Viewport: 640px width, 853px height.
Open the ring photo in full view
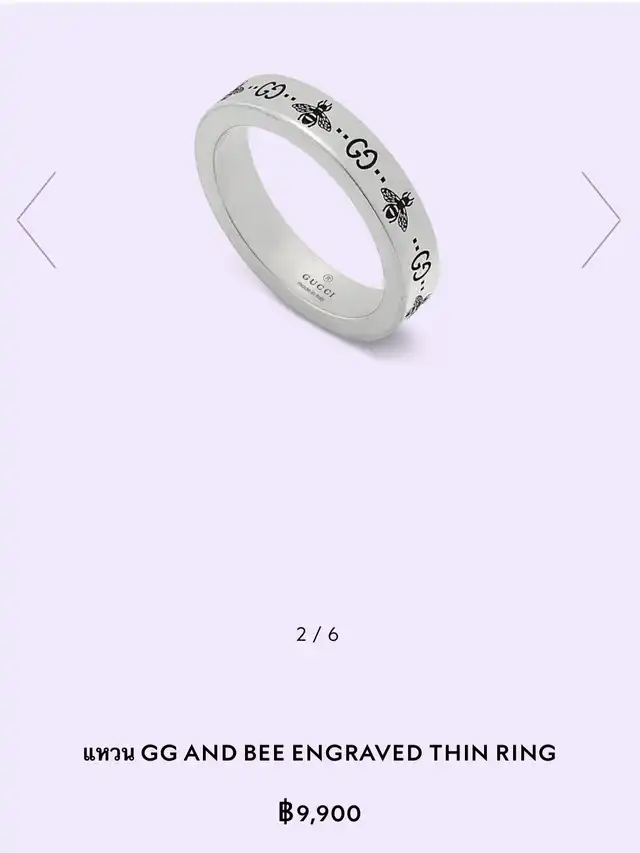(320, 210)
